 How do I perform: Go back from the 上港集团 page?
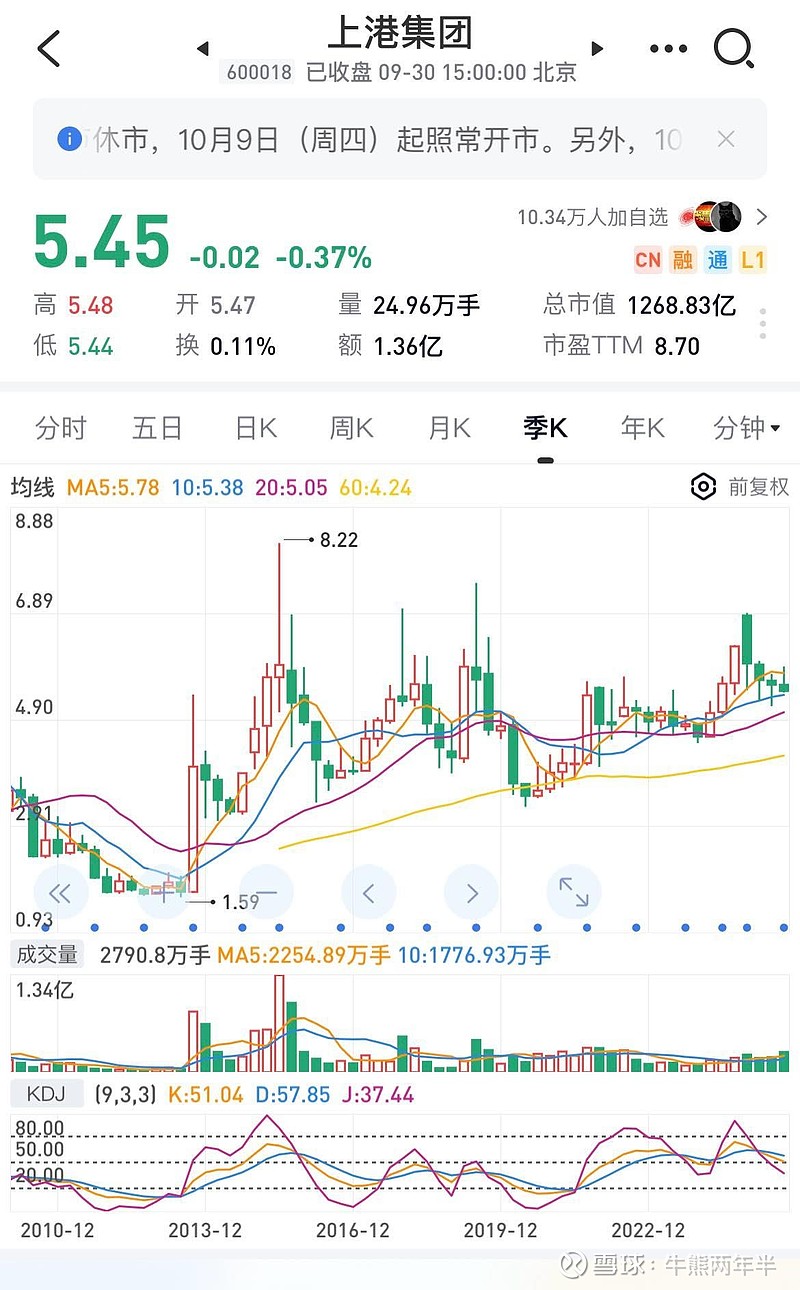coord(48,48)
